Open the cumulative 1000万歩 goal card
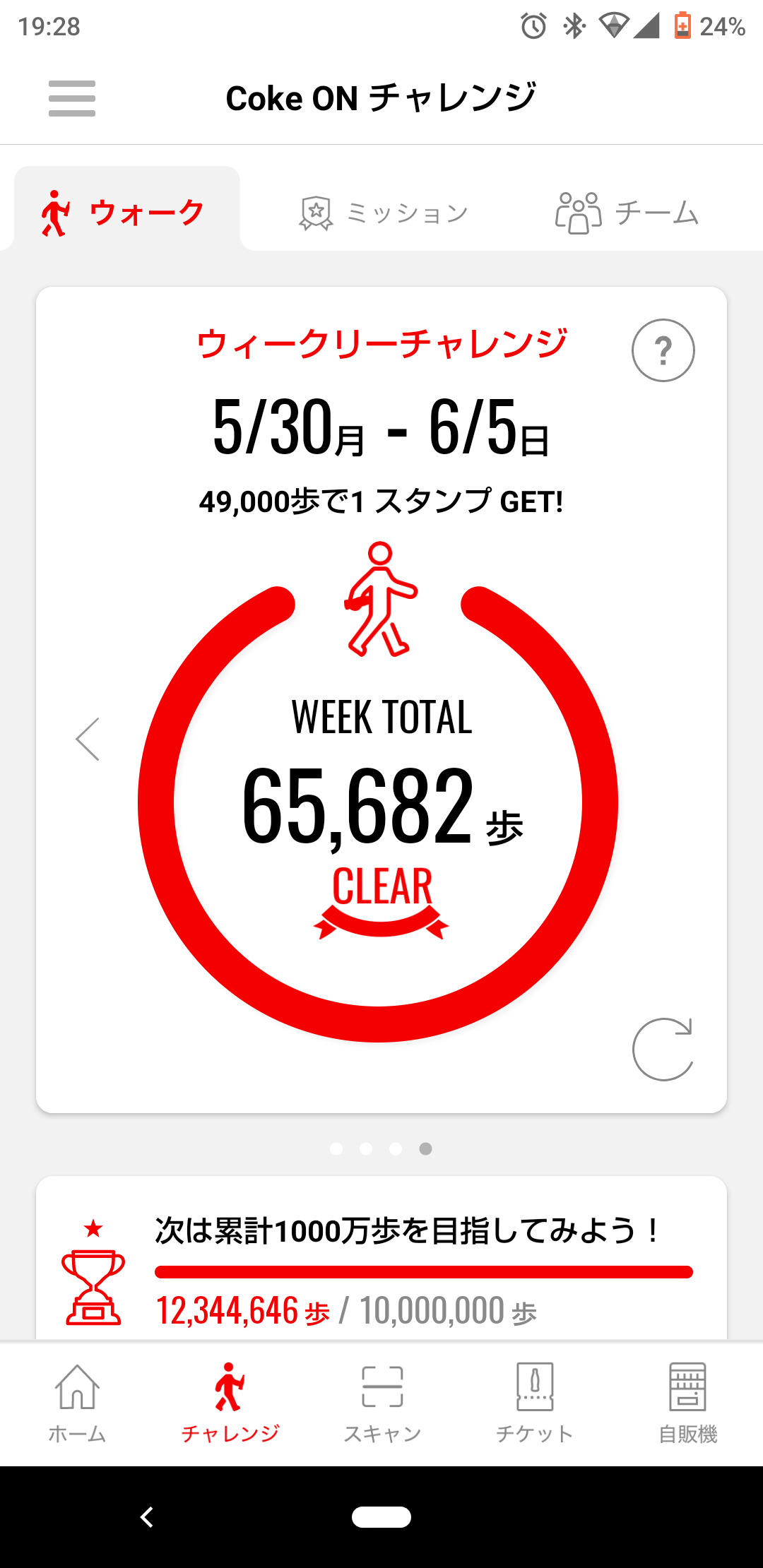Image resolution: width=763 pixels, height=1568 pixels. pyautogui.click(x=381, y=1264)
